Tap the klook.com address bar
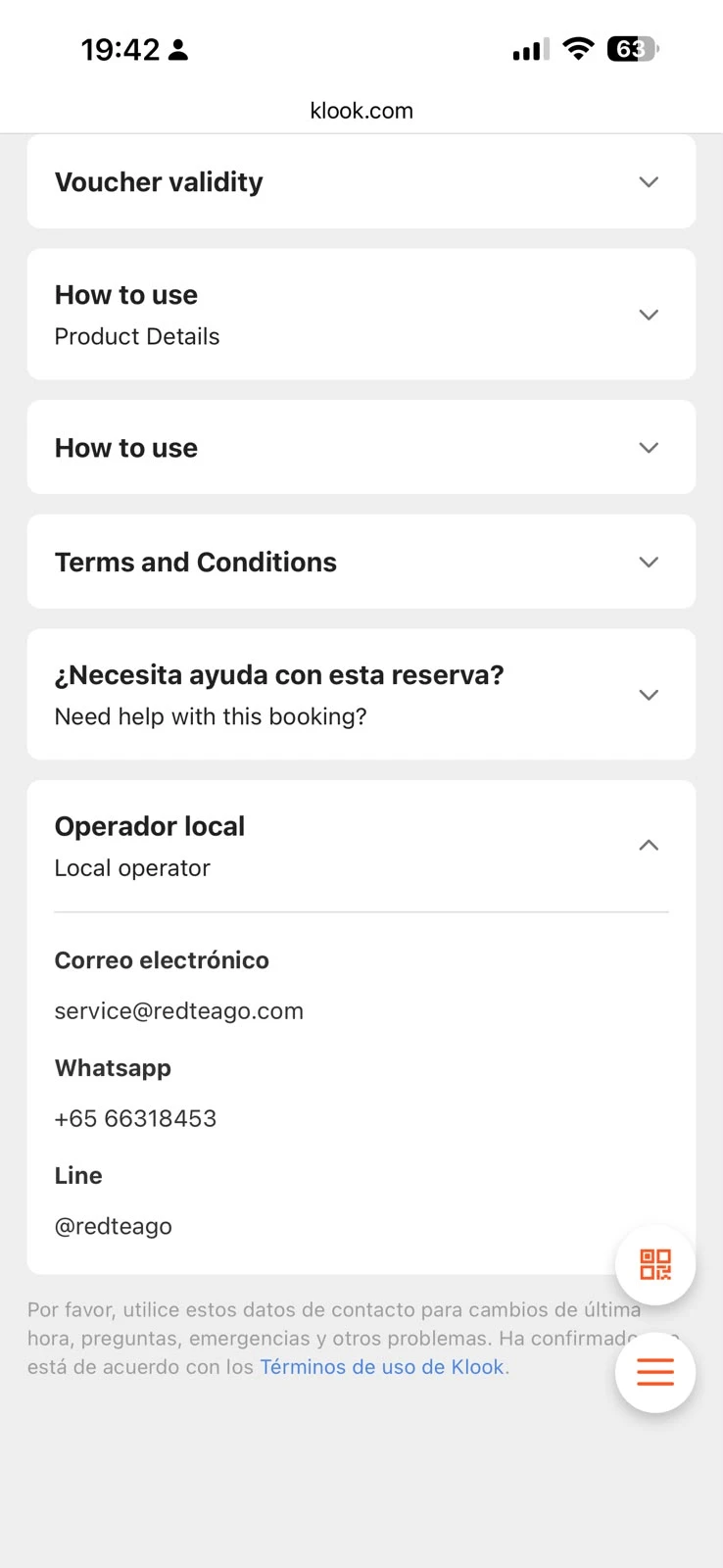Image resolution: width=723 pixels, height=1568 pixels. 361,111
